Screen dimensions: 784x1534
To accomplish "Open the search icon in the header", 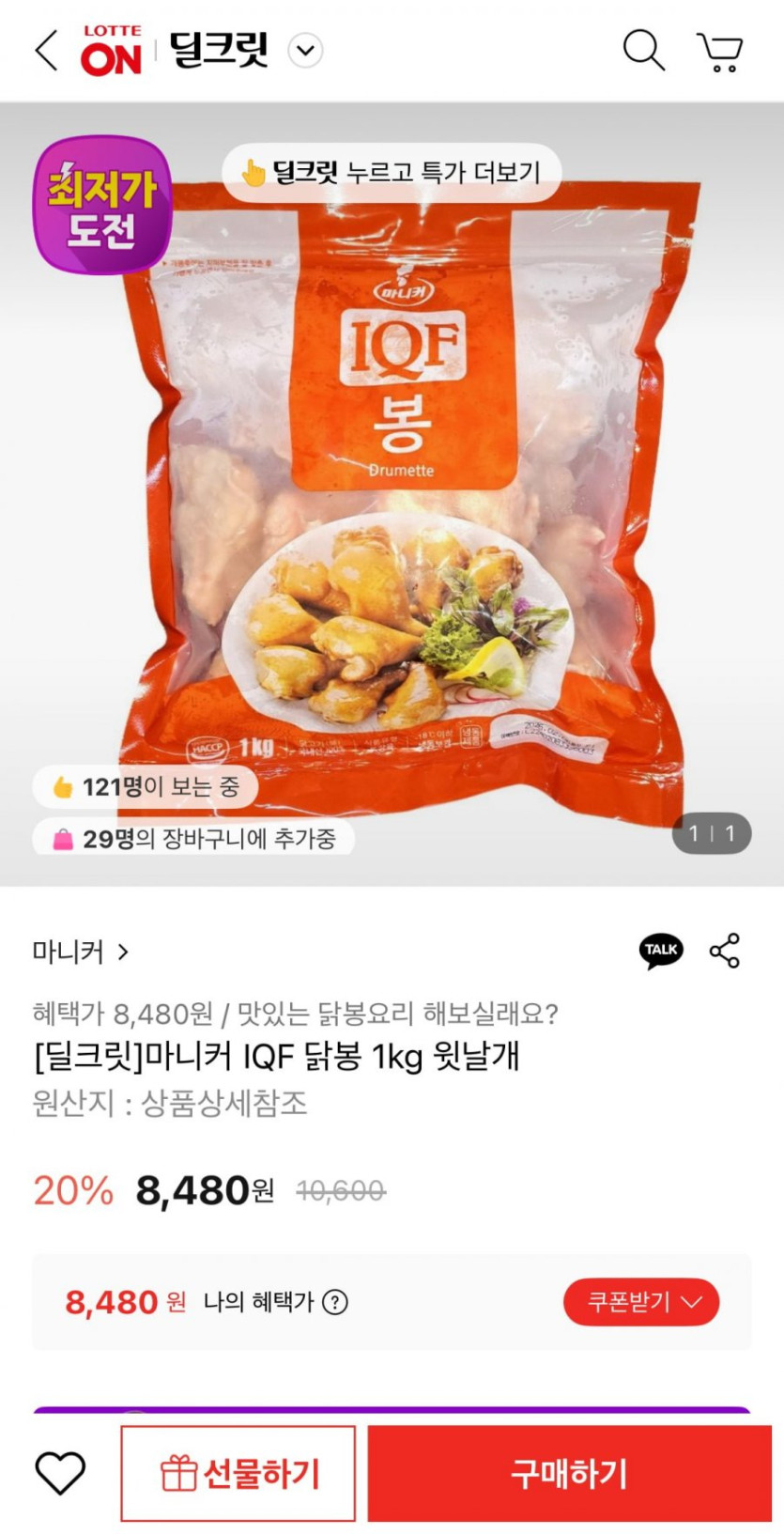I will click(x=643, y=51).
